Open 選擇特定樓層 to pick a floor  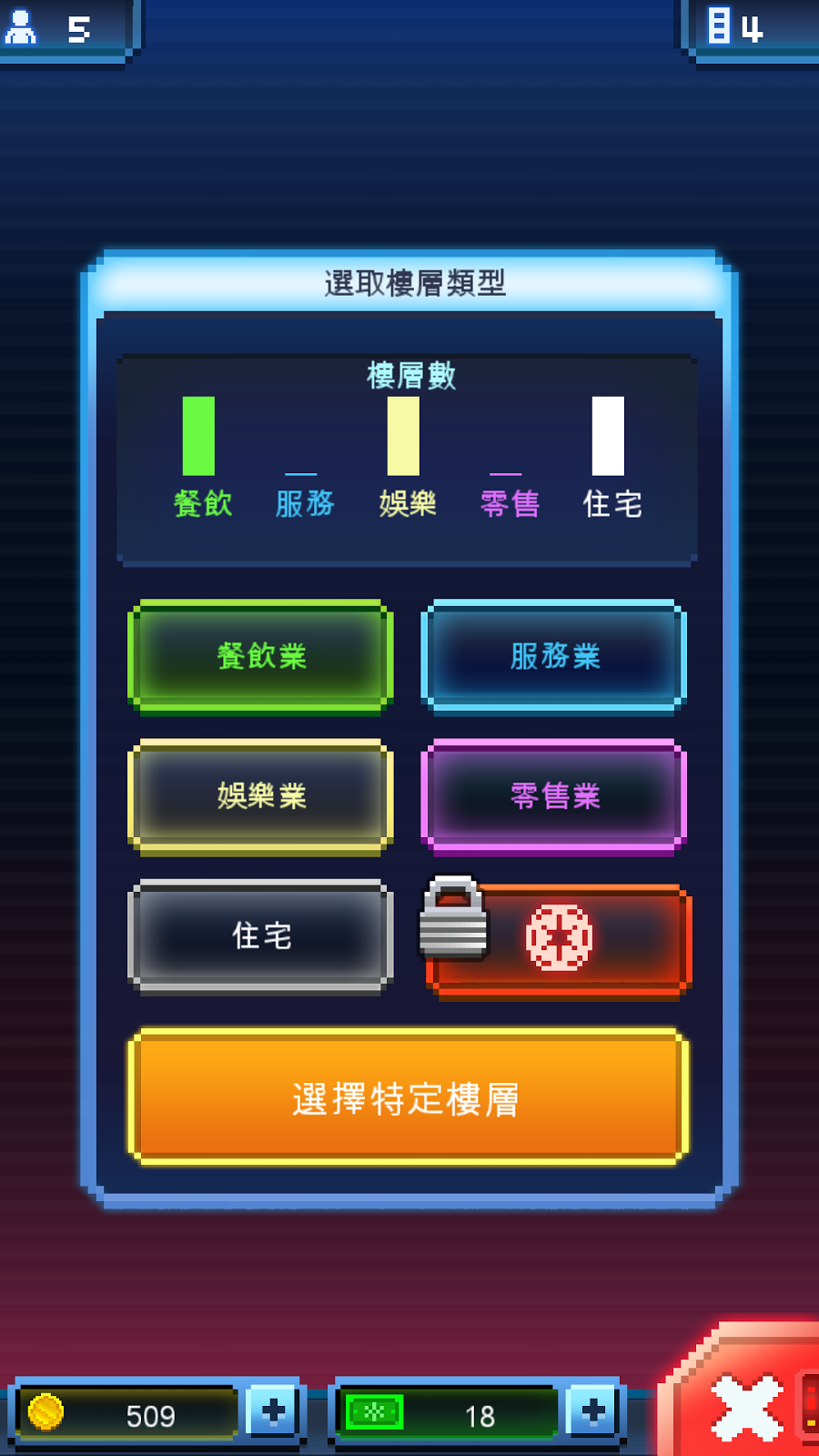(408, 1097)
